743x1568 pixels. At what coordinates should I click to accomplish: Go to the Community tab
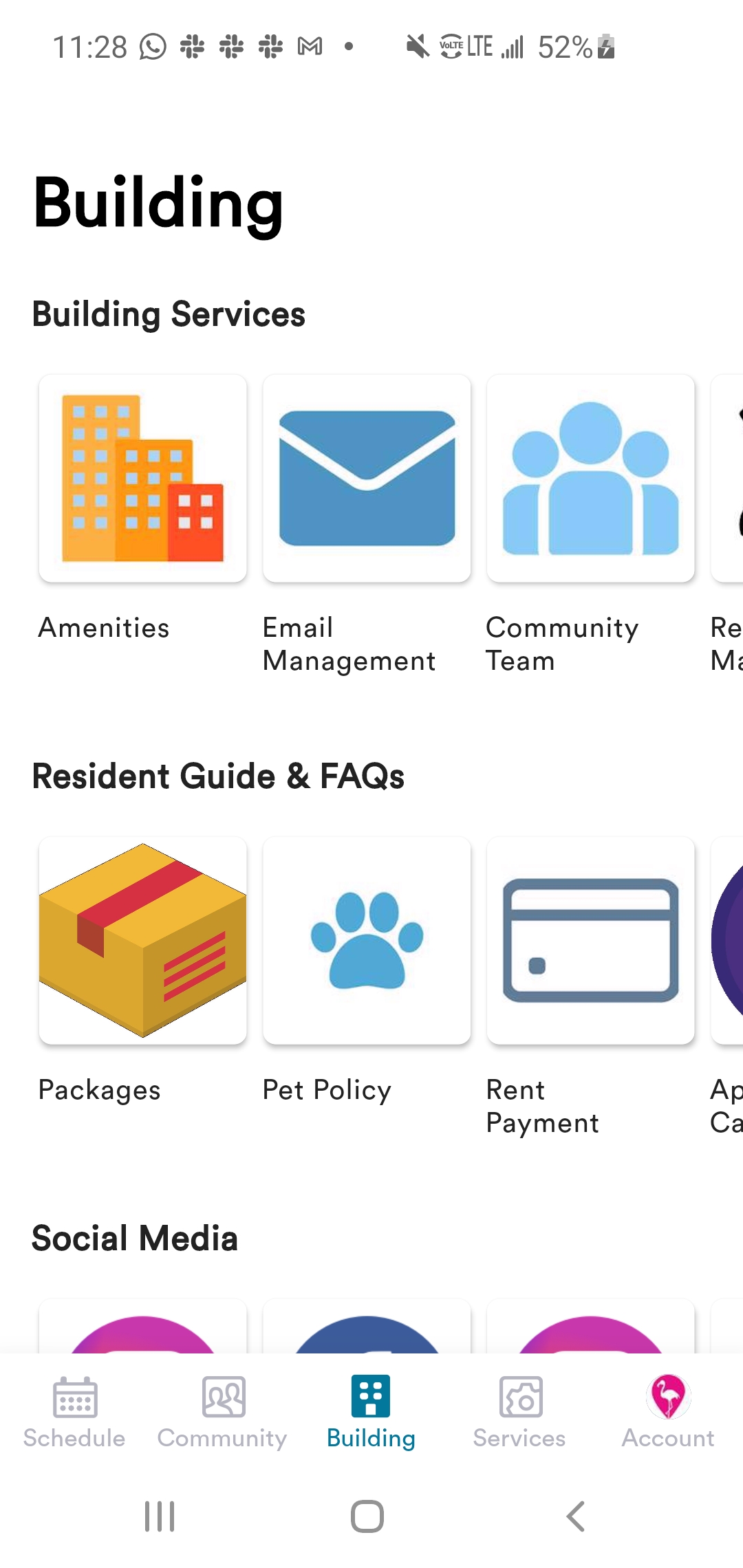222,1412
